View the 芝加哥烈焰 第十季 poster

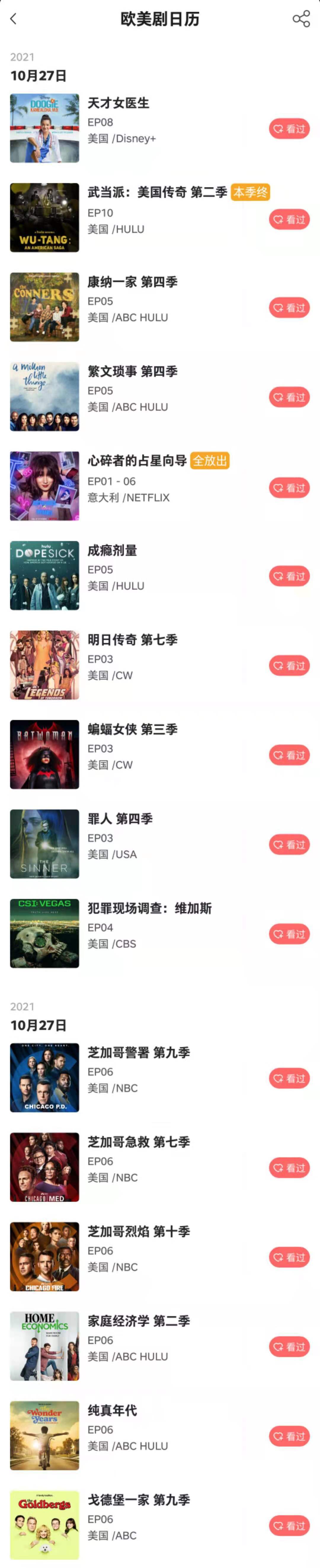(44, 1256)
